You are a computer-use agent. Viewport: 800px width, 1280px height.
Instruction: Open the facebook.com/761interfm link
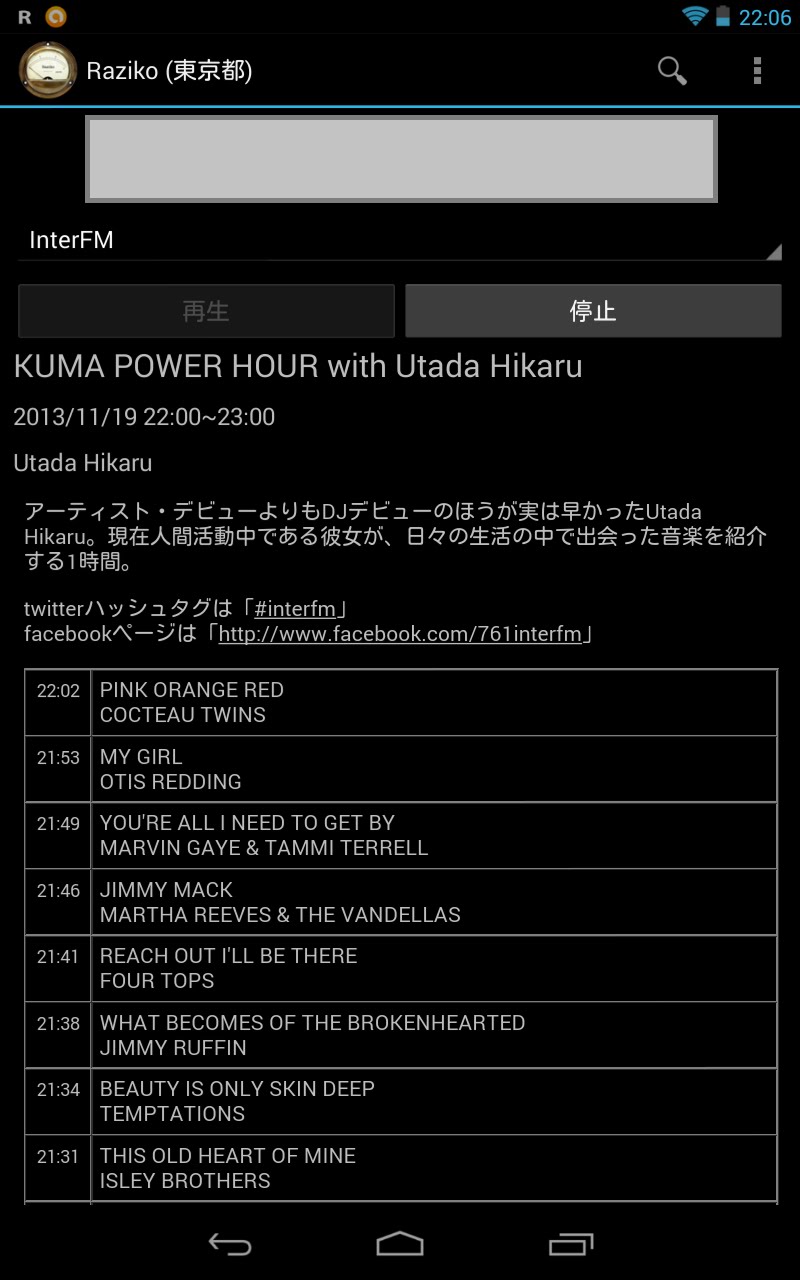tap(400, 634)
